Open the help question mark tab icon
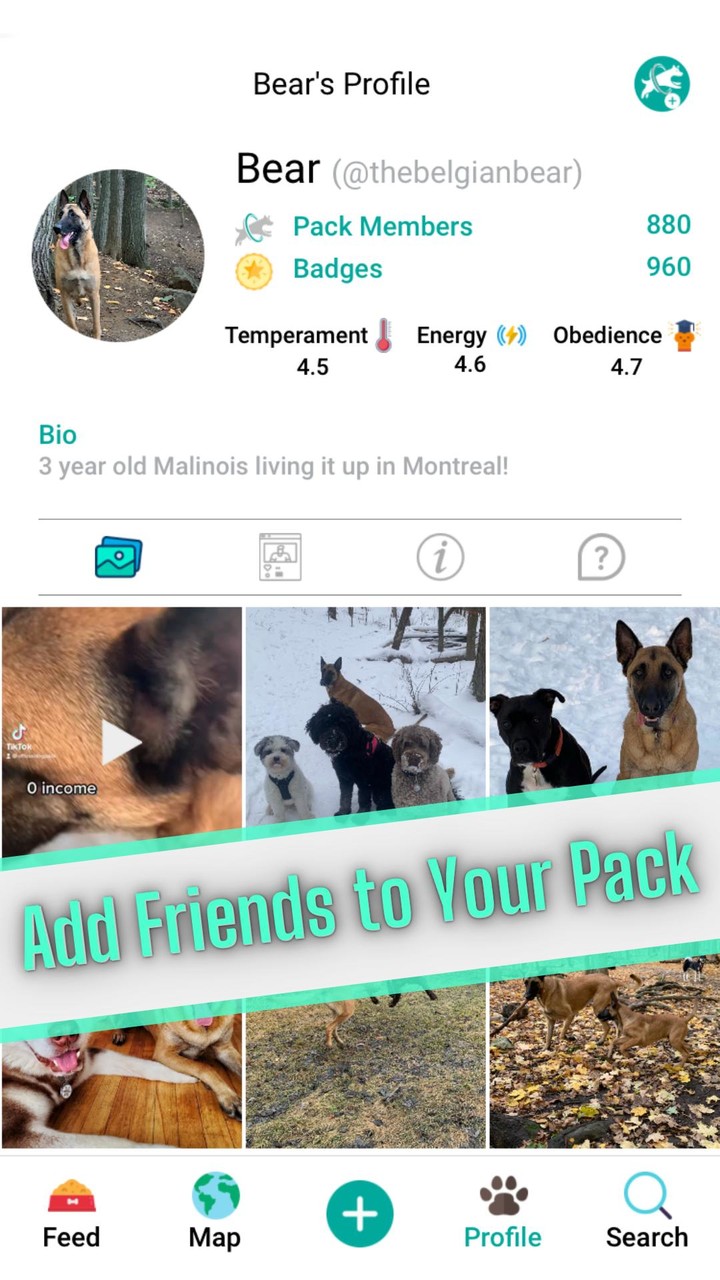Viewport: 720px width, 1280px height. click(x=600, y=557)
